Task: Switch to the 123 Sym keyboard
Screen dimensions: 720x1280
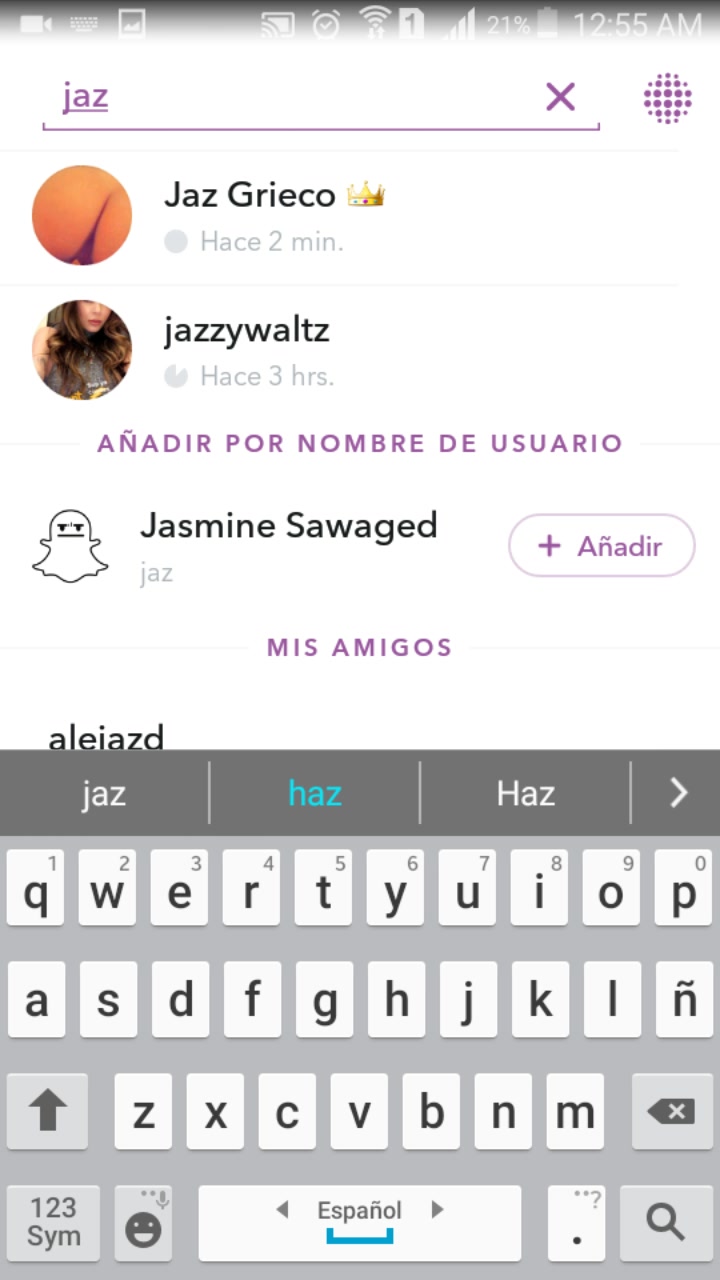Action: pos(53,1222)
